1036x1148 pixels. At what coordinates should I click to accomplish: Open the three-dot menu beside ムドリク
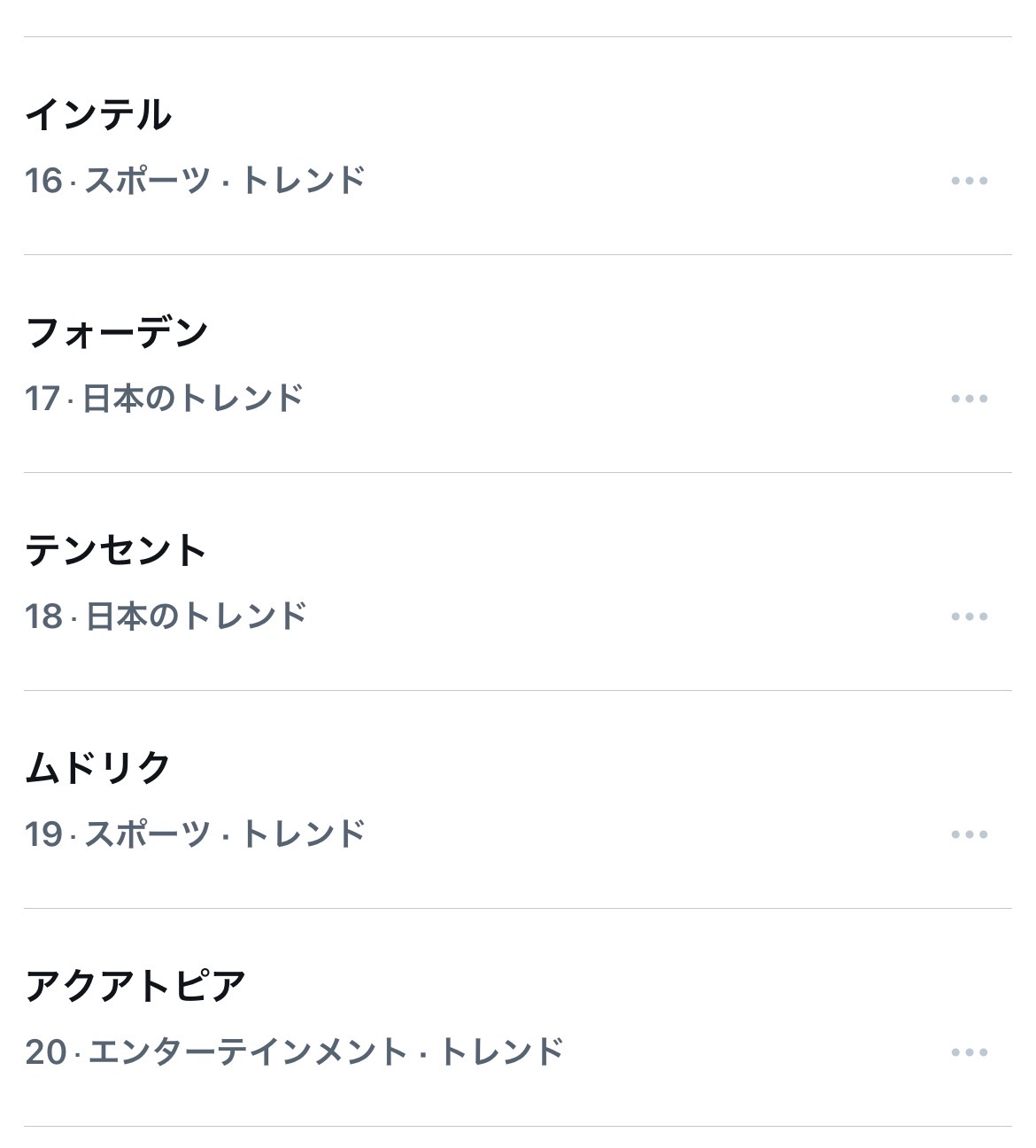tap(970, 834)
